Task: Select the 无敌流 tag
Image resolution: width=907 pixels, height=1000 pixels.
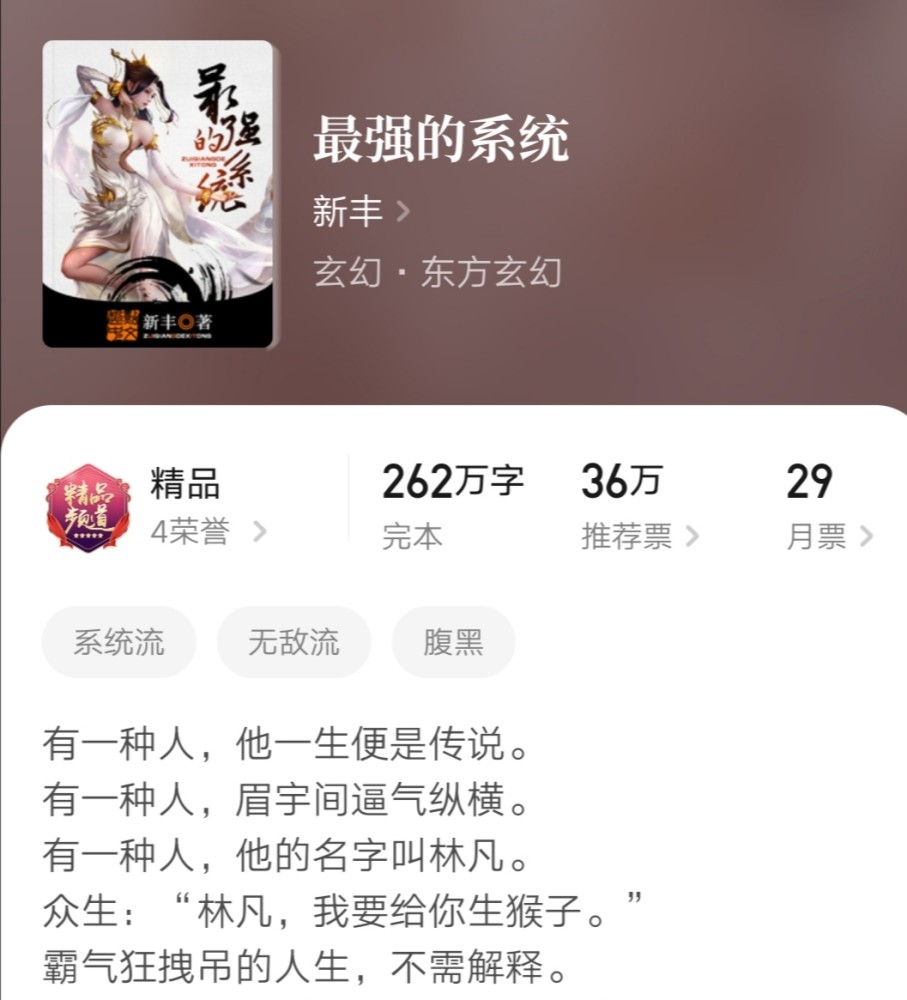Action: tap(292, 642)
